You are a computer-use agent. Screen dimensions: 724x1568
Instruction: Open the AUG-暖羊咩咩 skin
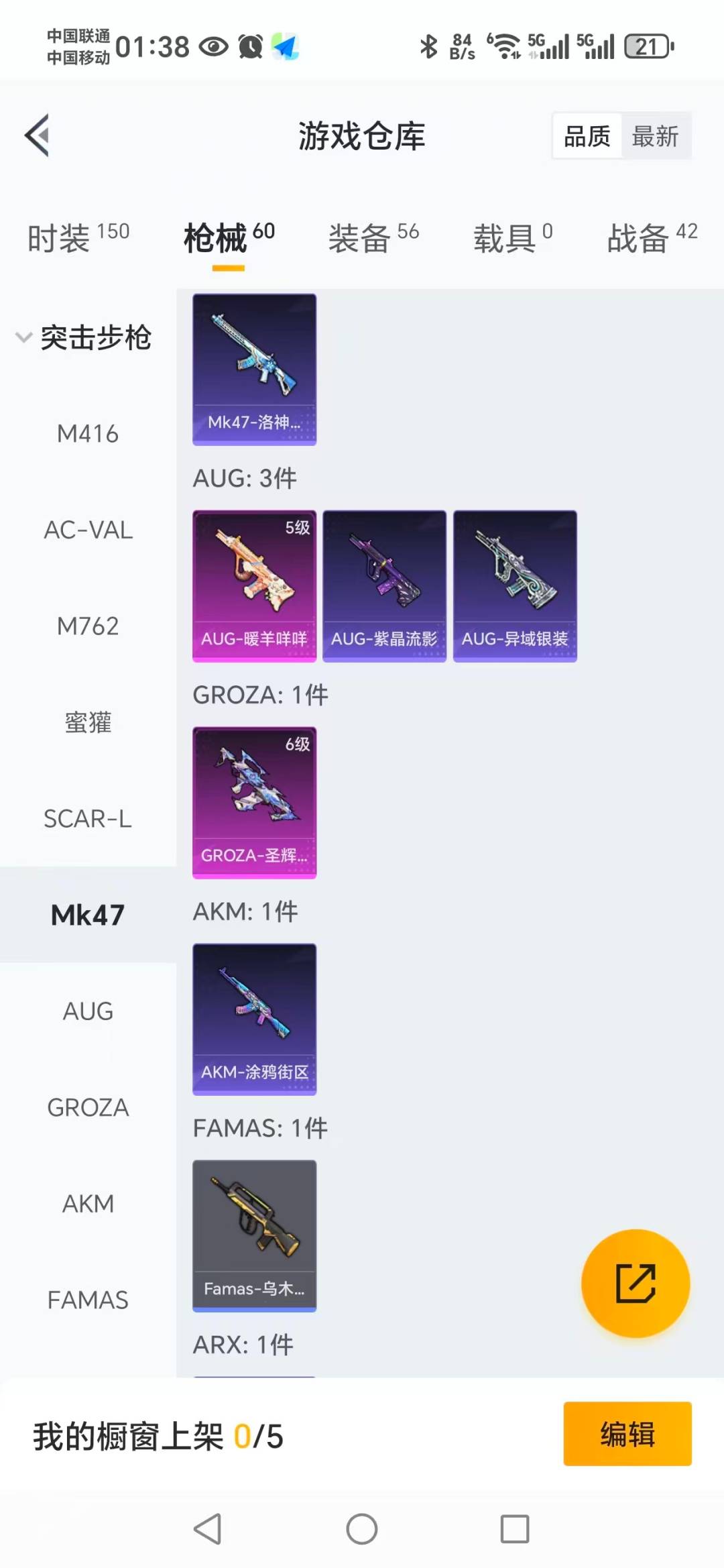pos(254,585)
